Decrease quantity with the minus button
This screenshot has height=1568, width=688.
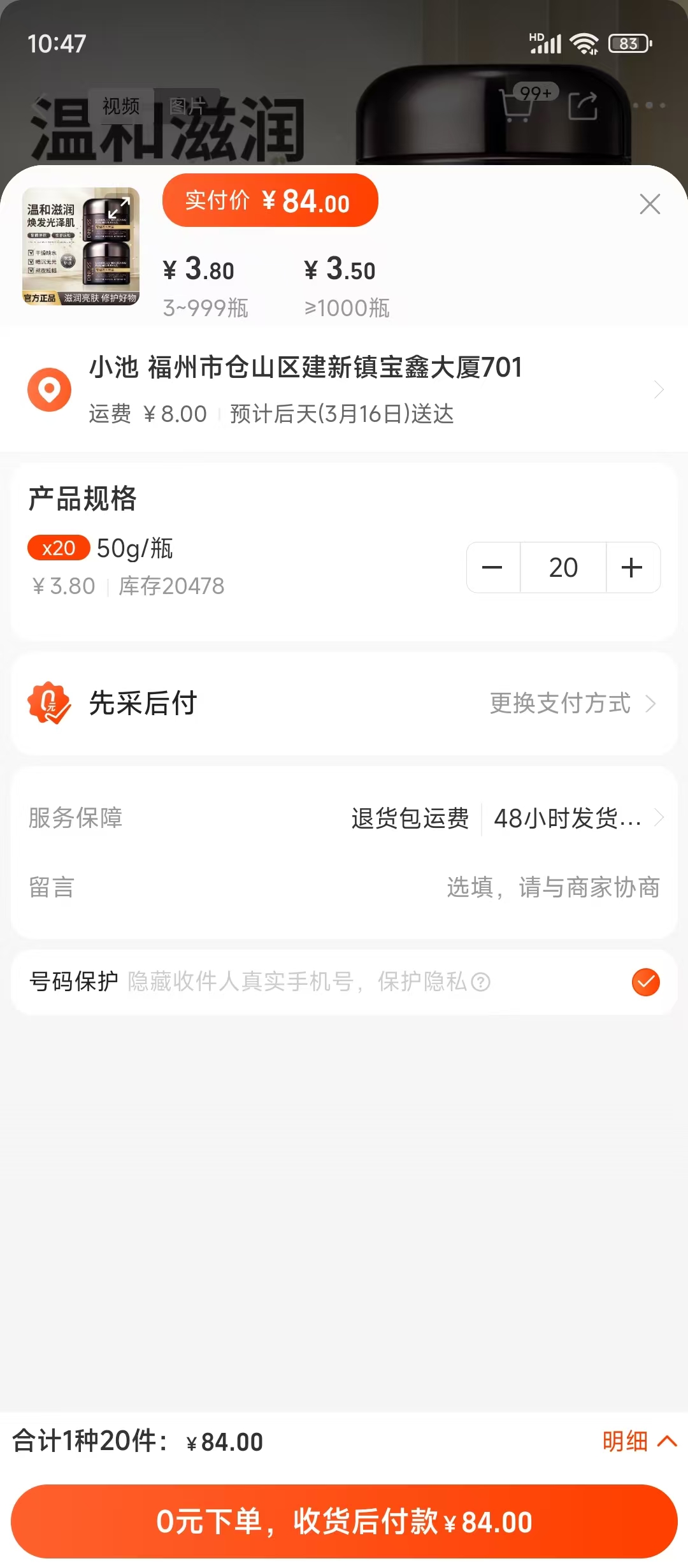(x=492, y=567)
